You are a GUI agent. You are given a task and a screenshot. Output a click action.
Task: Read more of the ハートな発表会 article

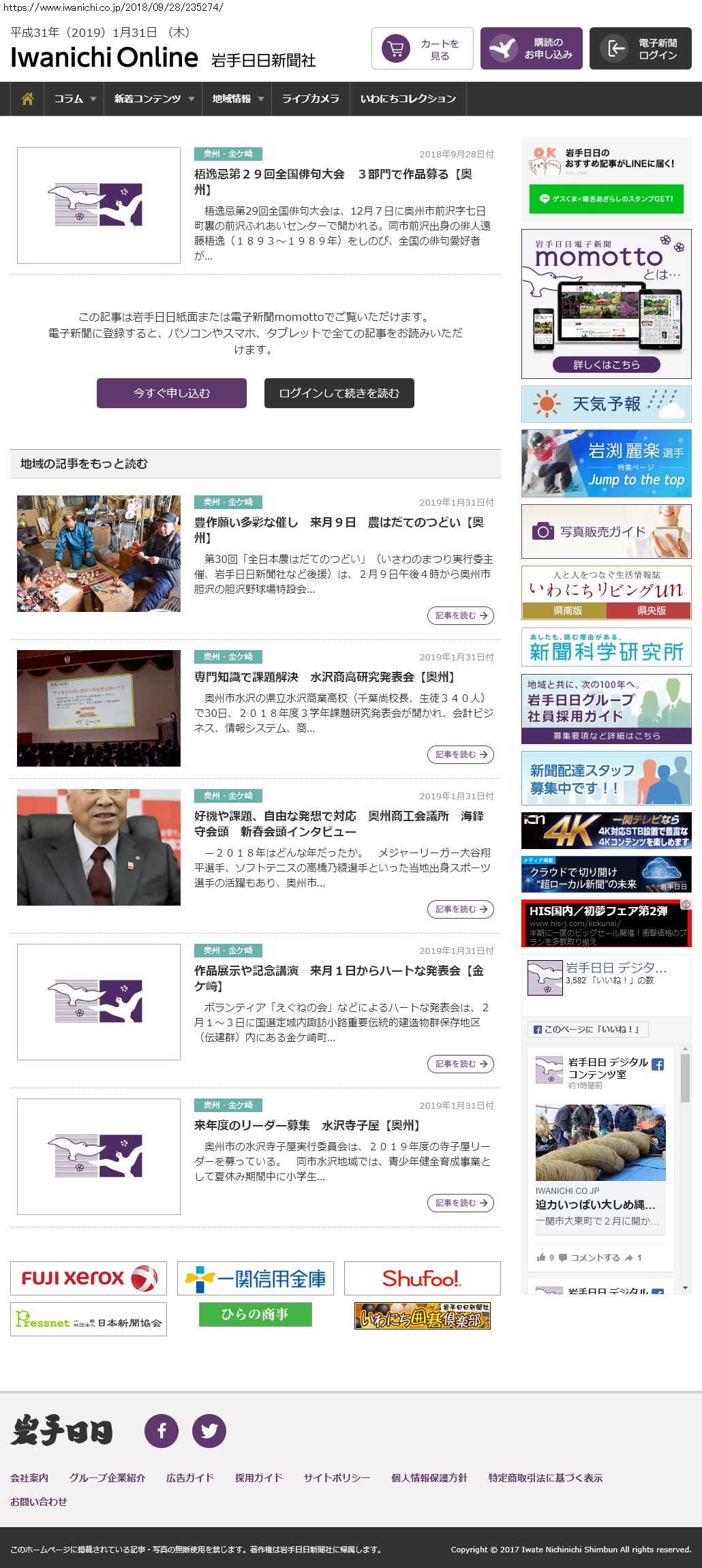(x=460, y=1064)
